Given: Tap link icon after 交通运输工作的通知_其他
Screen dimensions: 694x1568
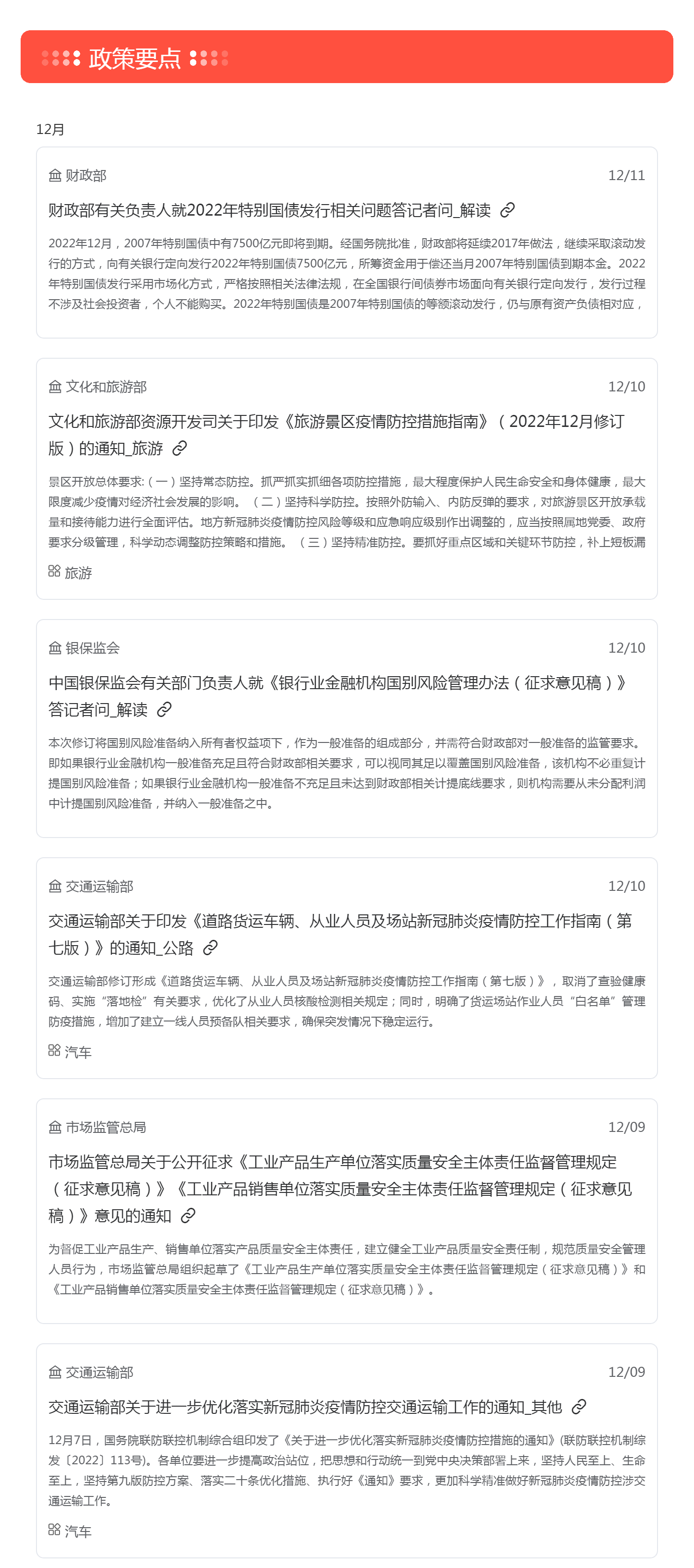Looking at the screenshot, I should click(x=579, y=1407).
